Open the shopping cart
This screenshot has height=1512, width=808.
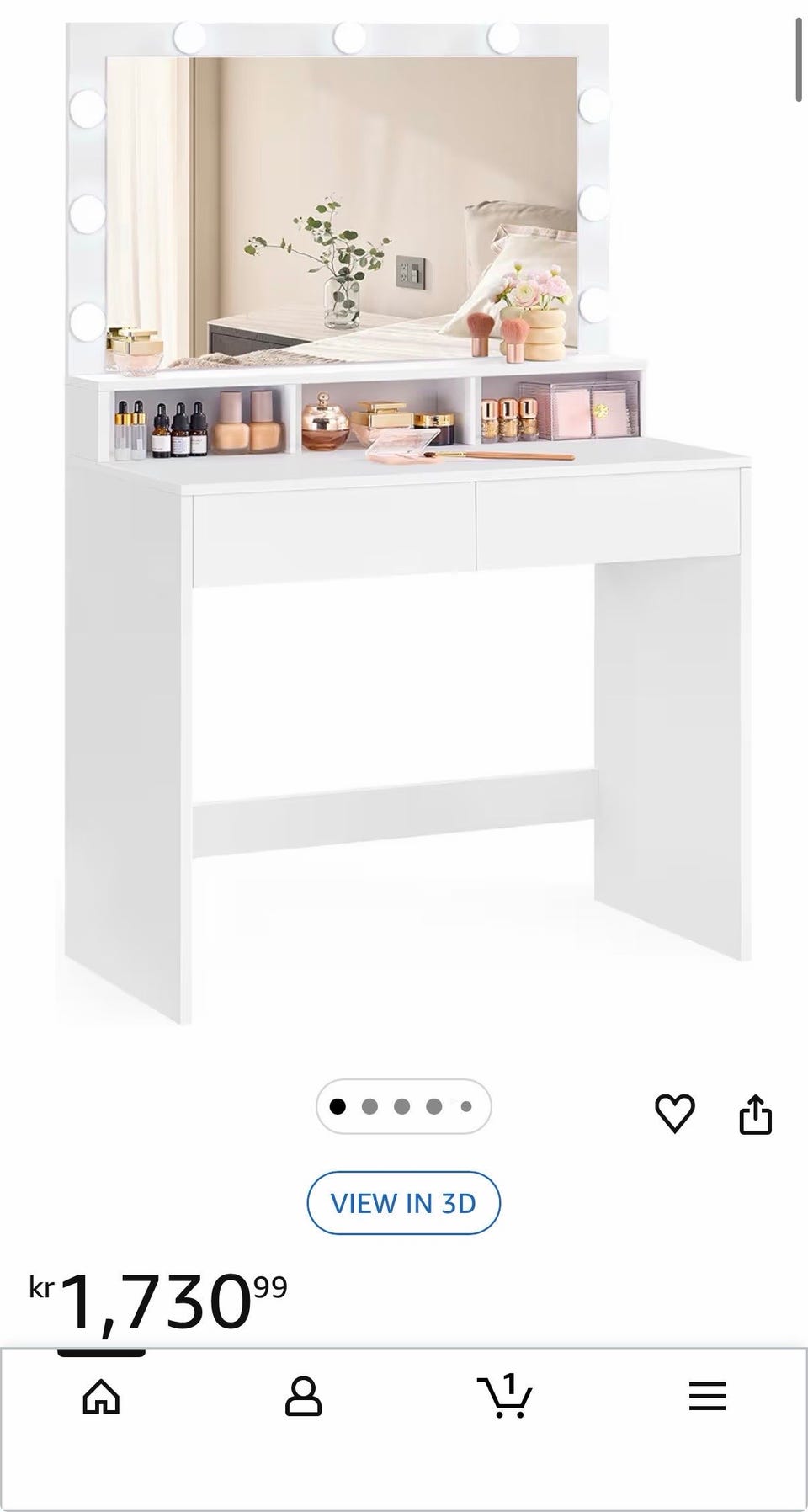(504, 1397)
